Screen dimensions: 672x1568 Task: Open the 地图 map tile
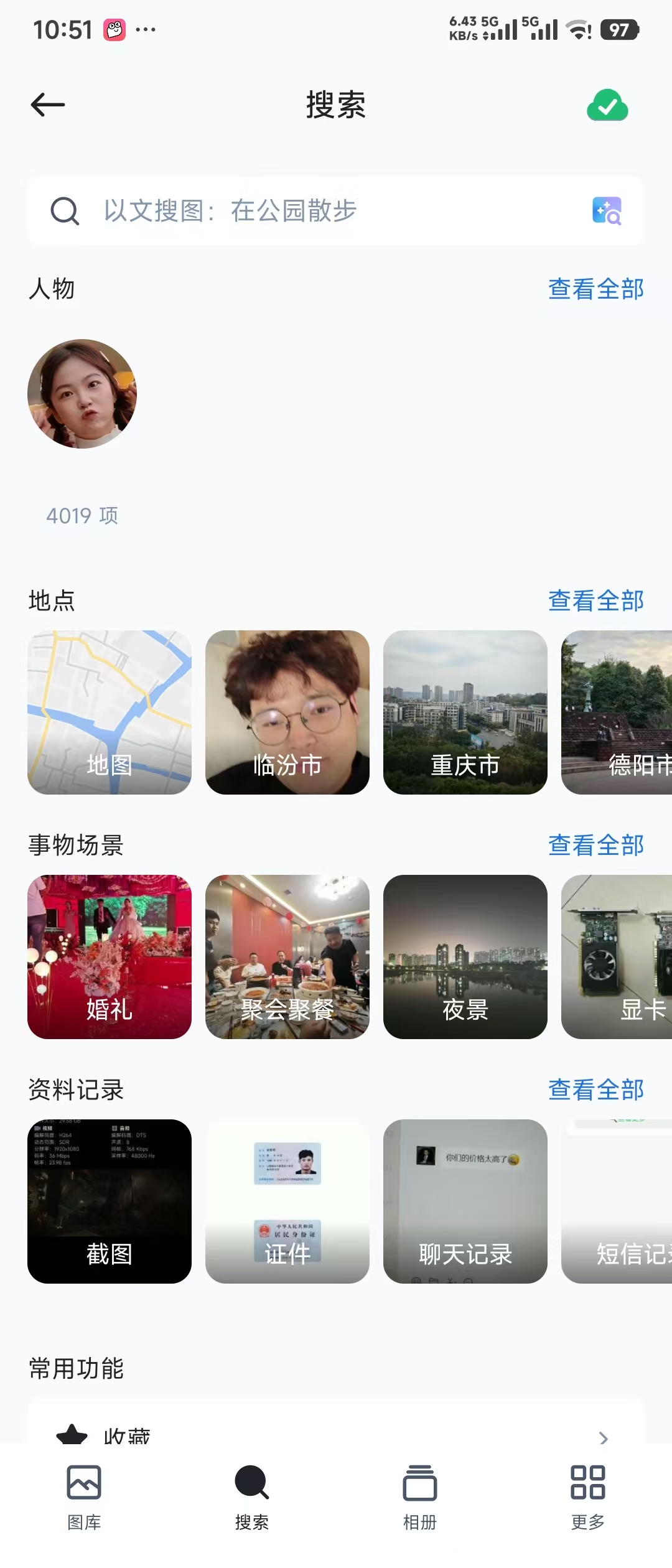110,712
